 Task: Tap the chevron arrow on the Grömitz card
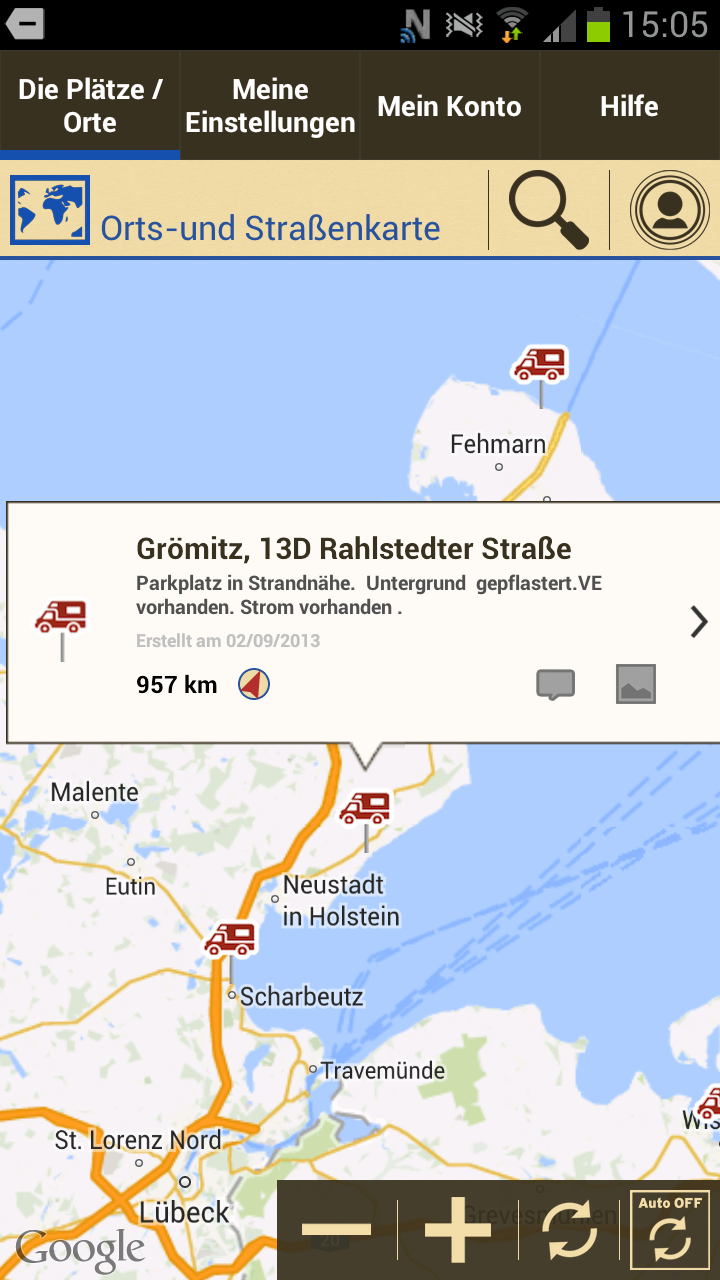[x=698, y=622]
